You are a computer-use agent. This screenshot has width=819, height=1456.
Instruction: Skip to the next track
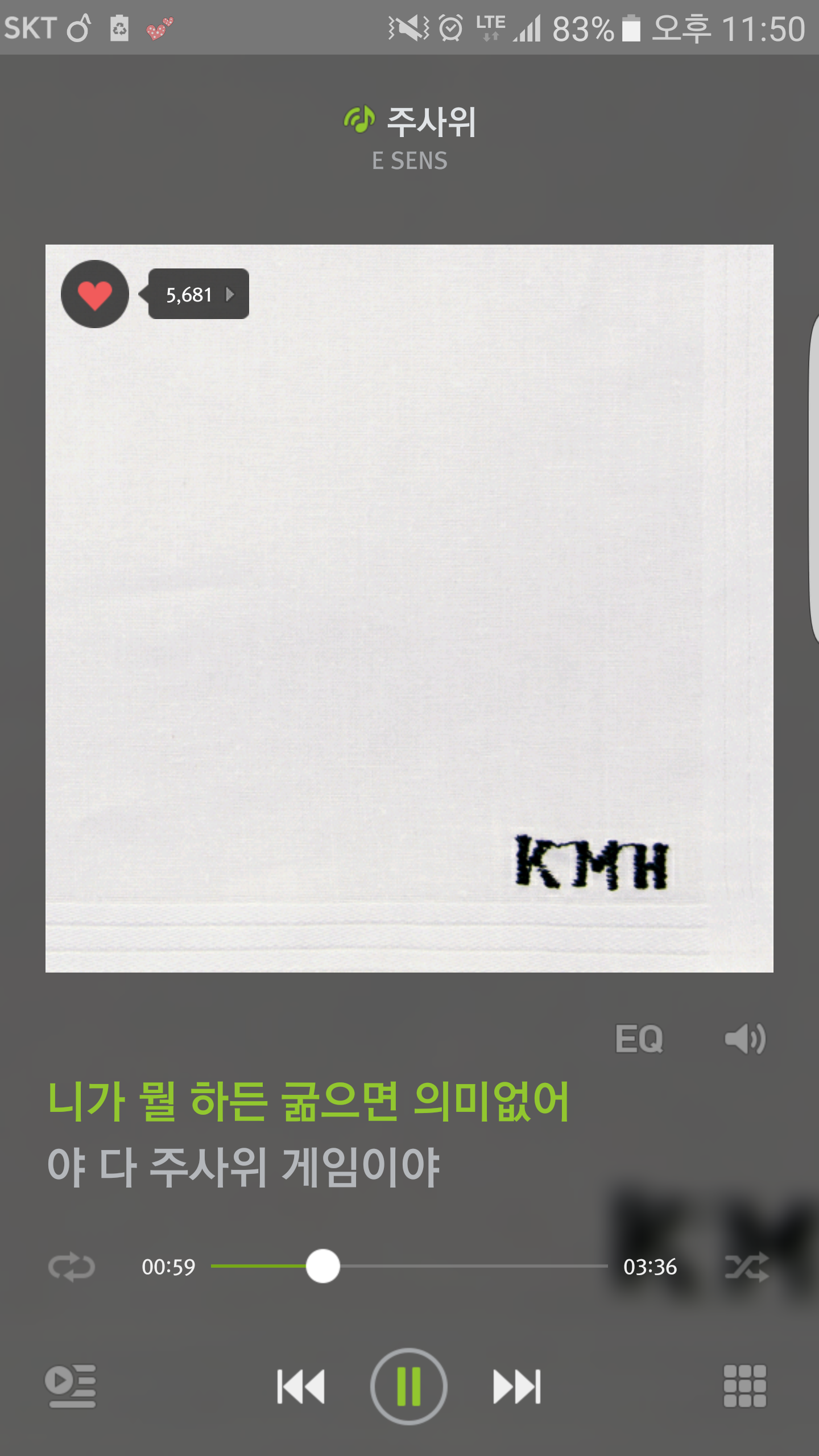pyautogui.click(x=517, y=1386)
